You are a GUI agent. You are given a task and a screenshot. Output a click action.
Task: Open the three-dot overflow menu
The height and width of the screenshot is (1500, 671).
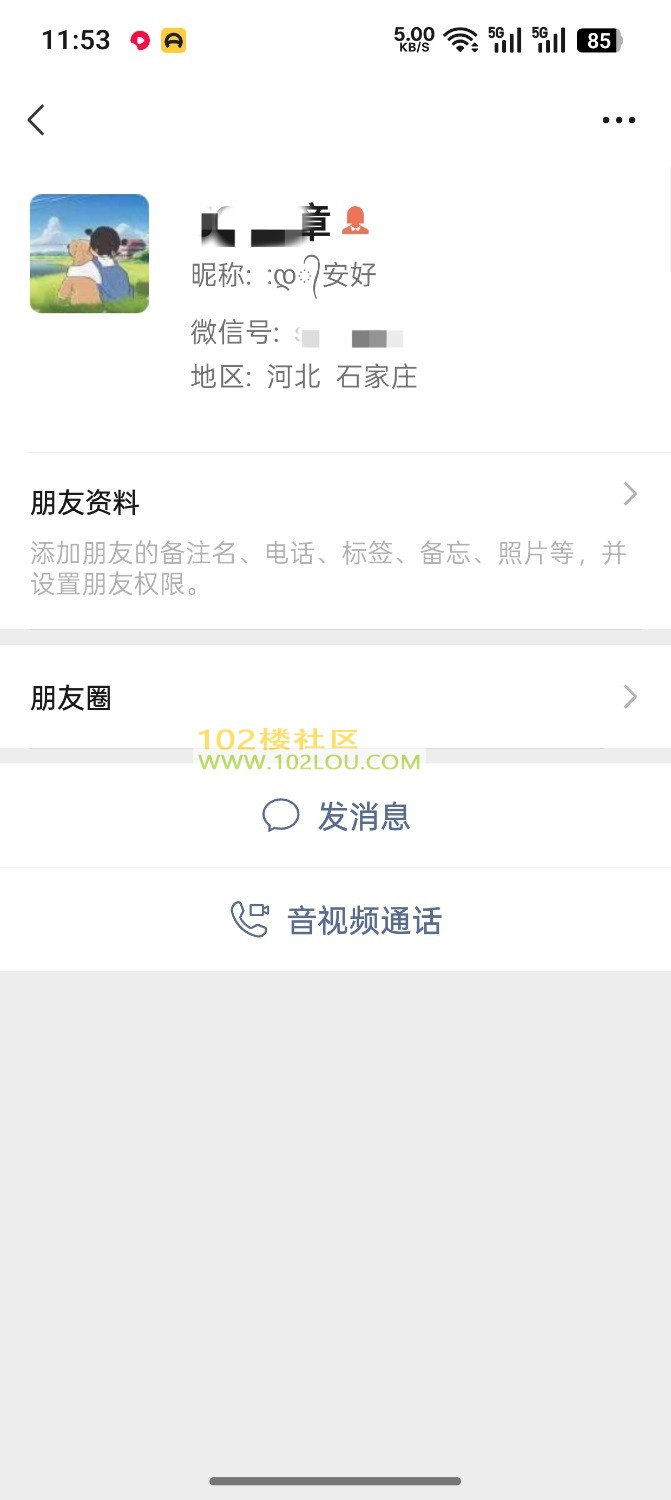click(618, 121)
